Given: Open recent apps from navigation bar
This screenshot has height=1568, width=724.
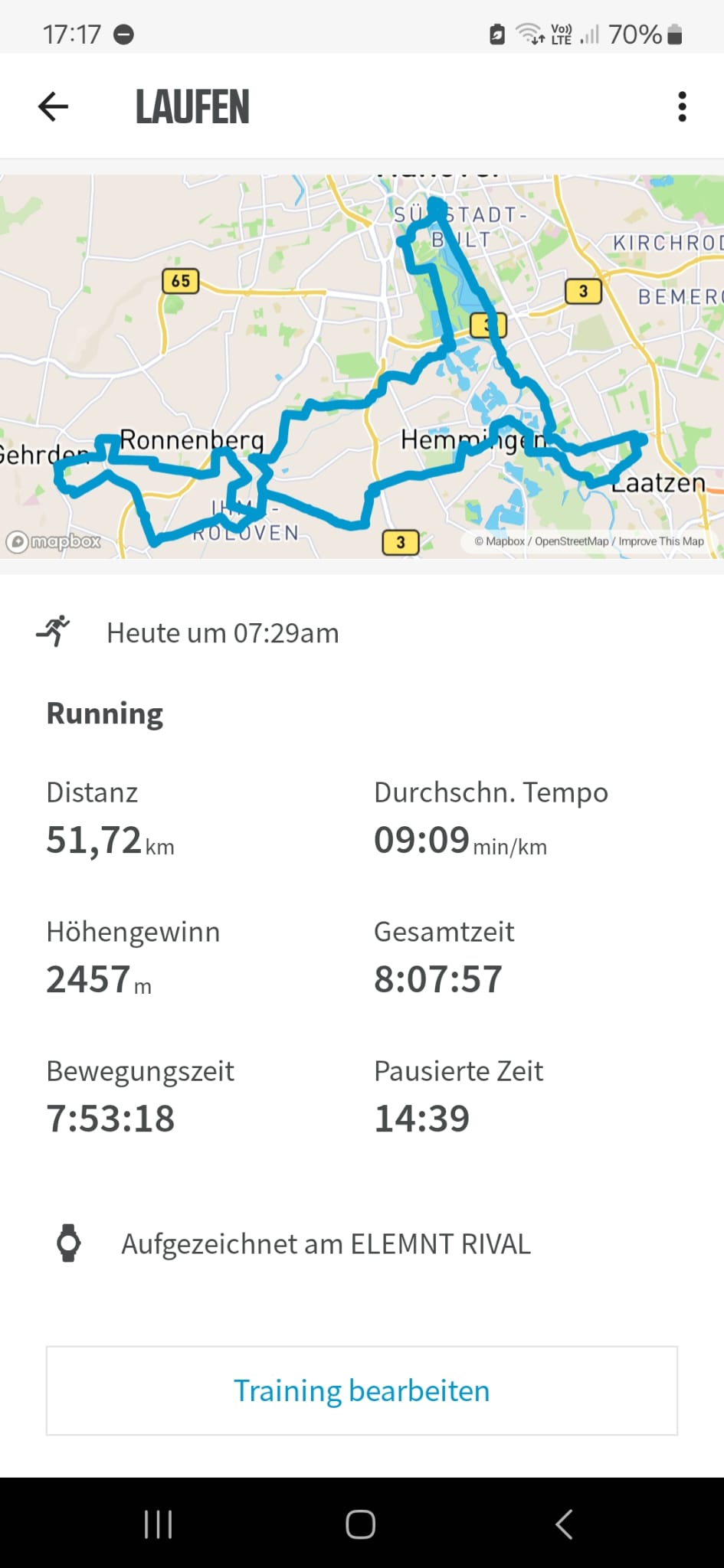Looking at the screenshot, I should point(159,1524).
